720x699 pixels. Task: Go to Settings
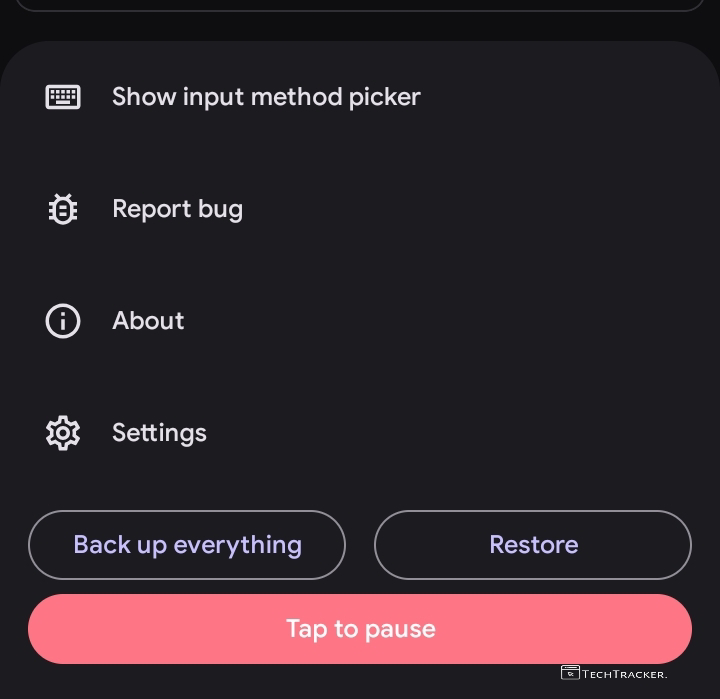(x=159, y=433)
